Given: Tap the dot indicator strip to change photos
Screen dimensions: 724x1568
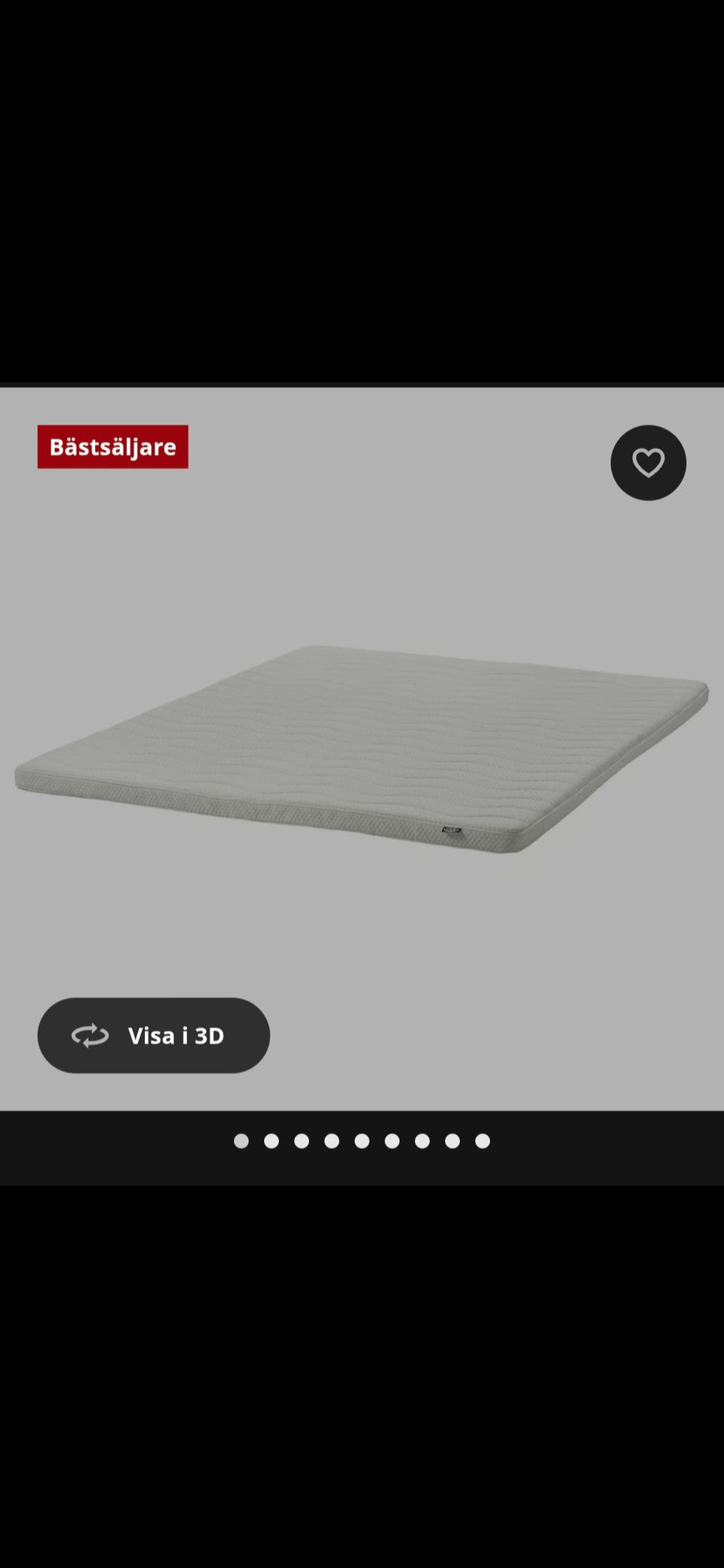Looking at the screenshot, I should [x=360, y=1141].
